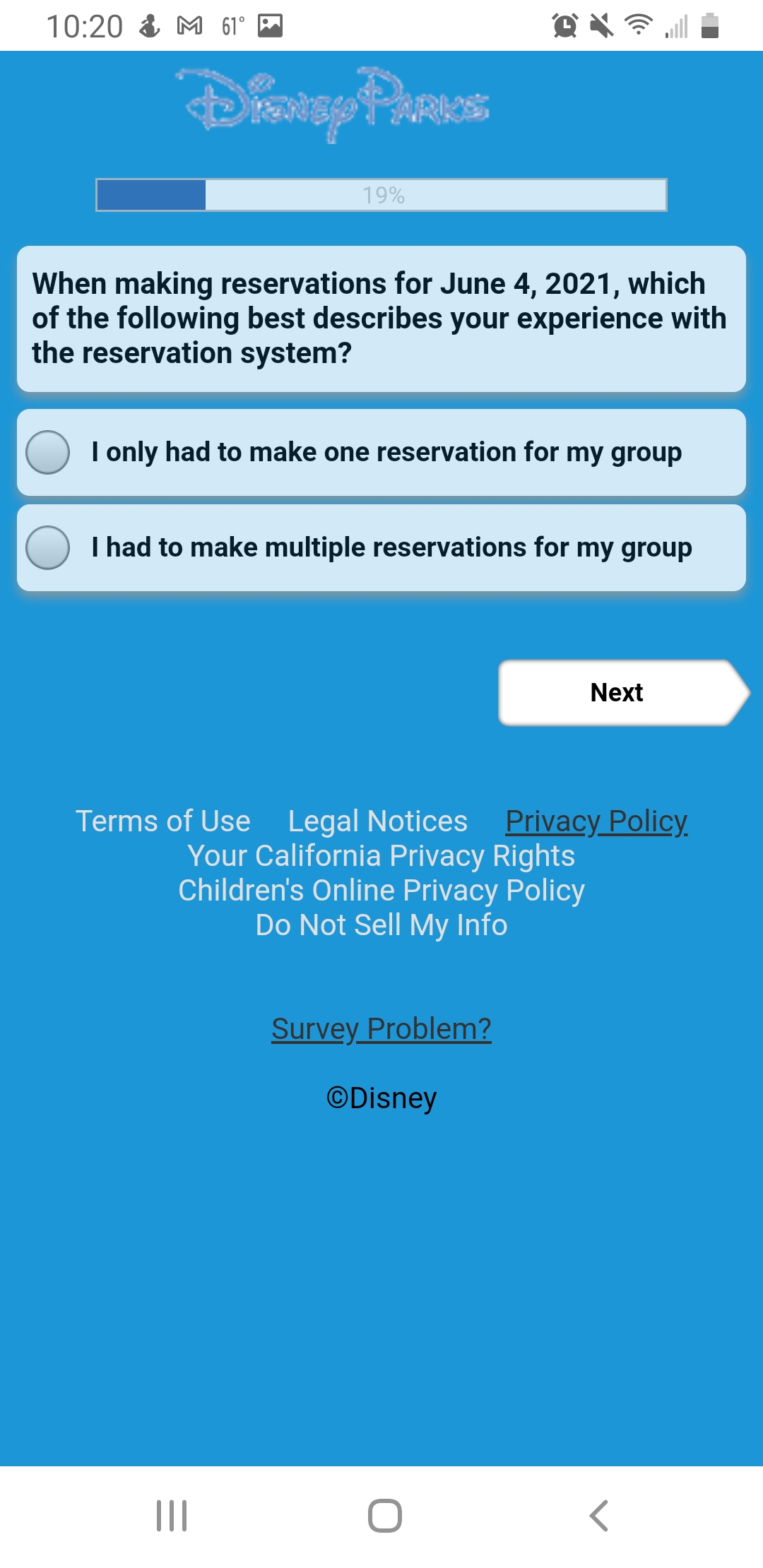Report an issue via Survey Problem?
The image size is (763, 1568).
pos(381,1029)
